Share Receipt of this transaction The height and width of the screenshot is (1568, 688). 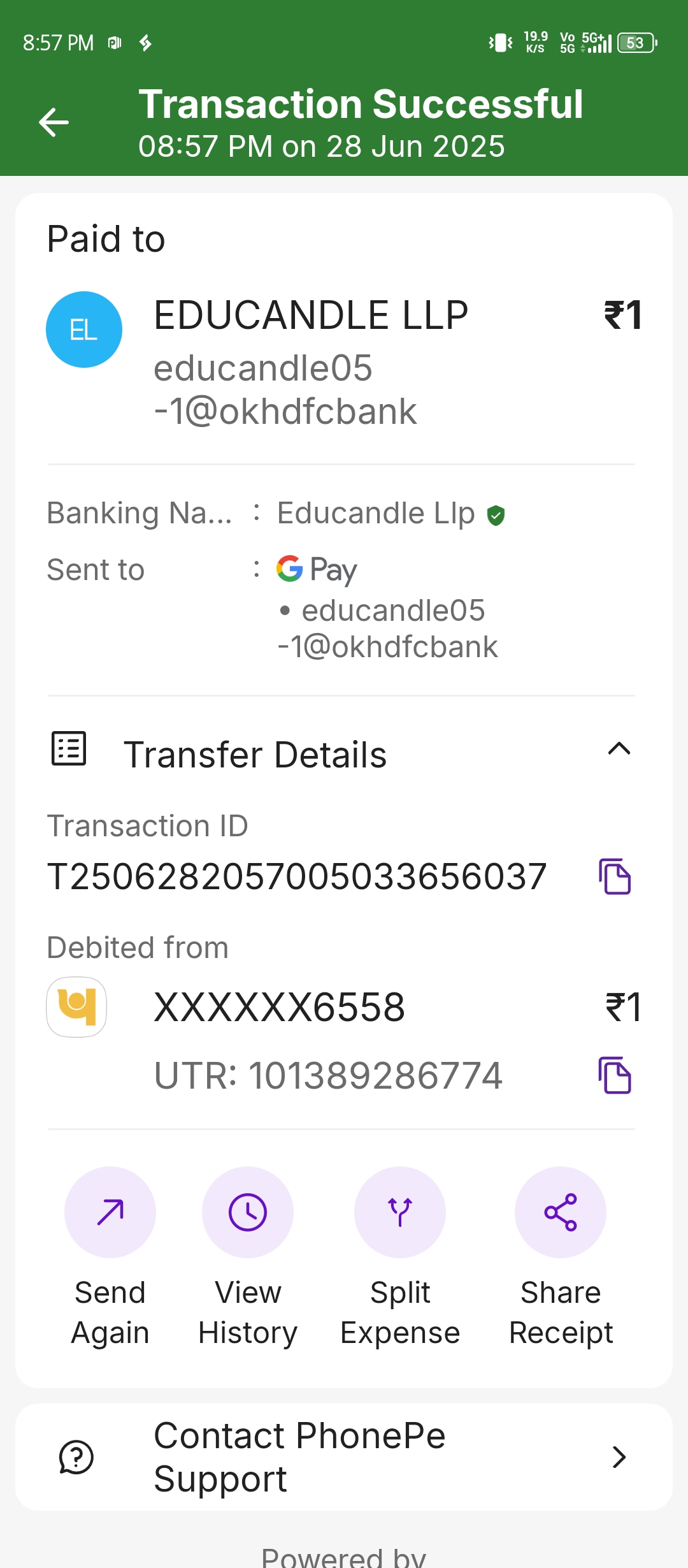(x=561, y=1212)
